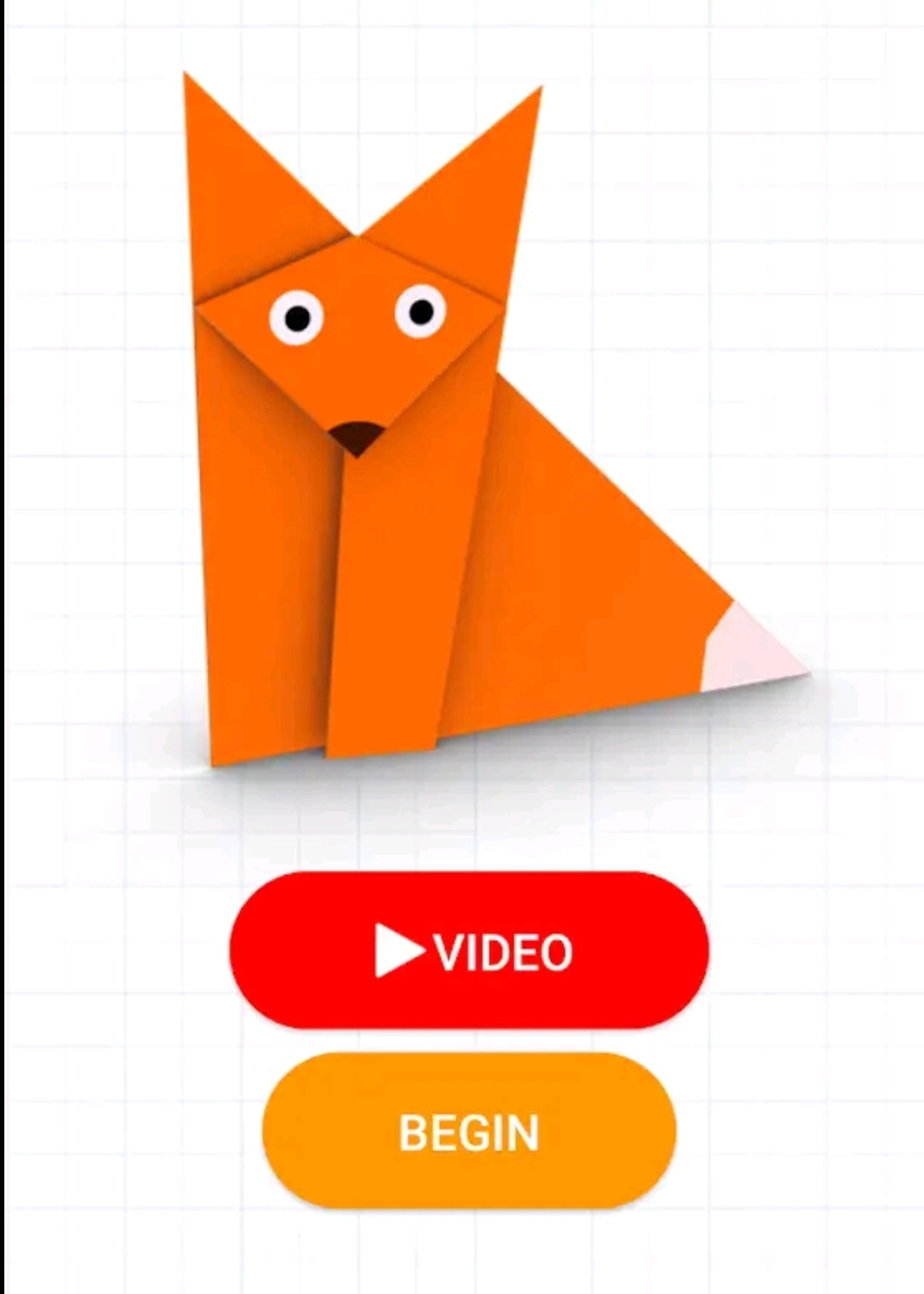Tap BEGIN to start folding steps
924x1294 pixels.
coord(469,1131)
